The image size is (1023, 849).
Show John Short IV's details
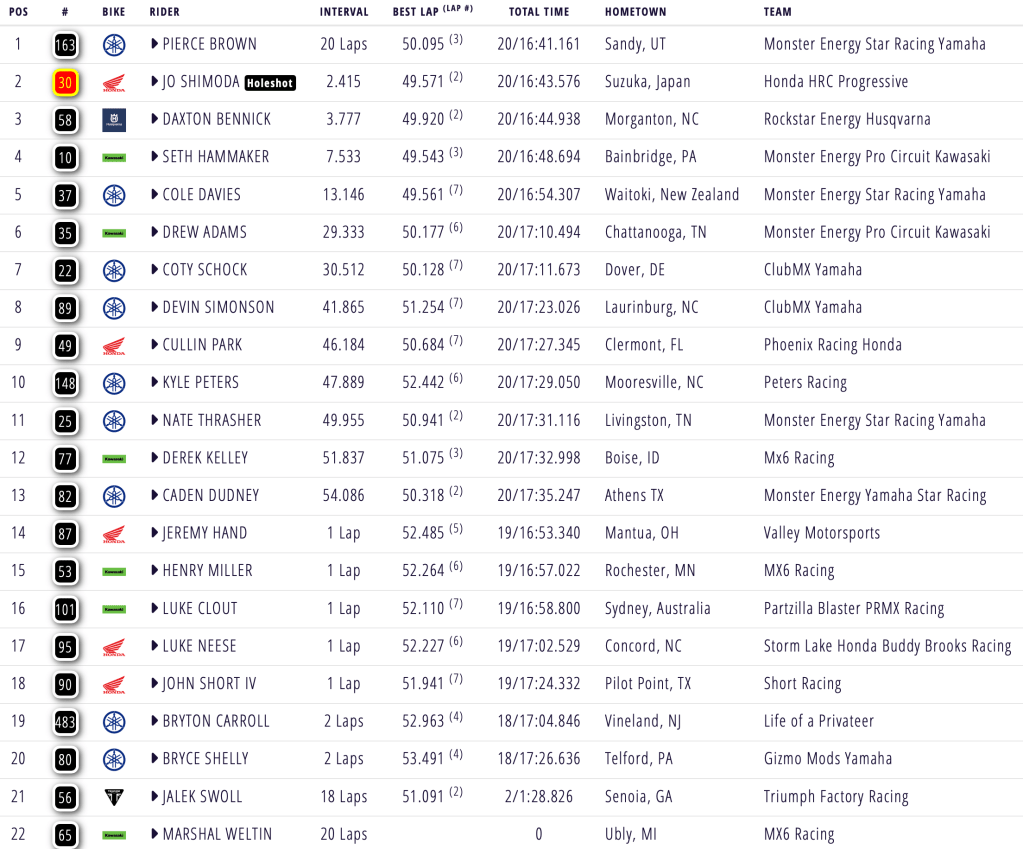click(155, 684)
